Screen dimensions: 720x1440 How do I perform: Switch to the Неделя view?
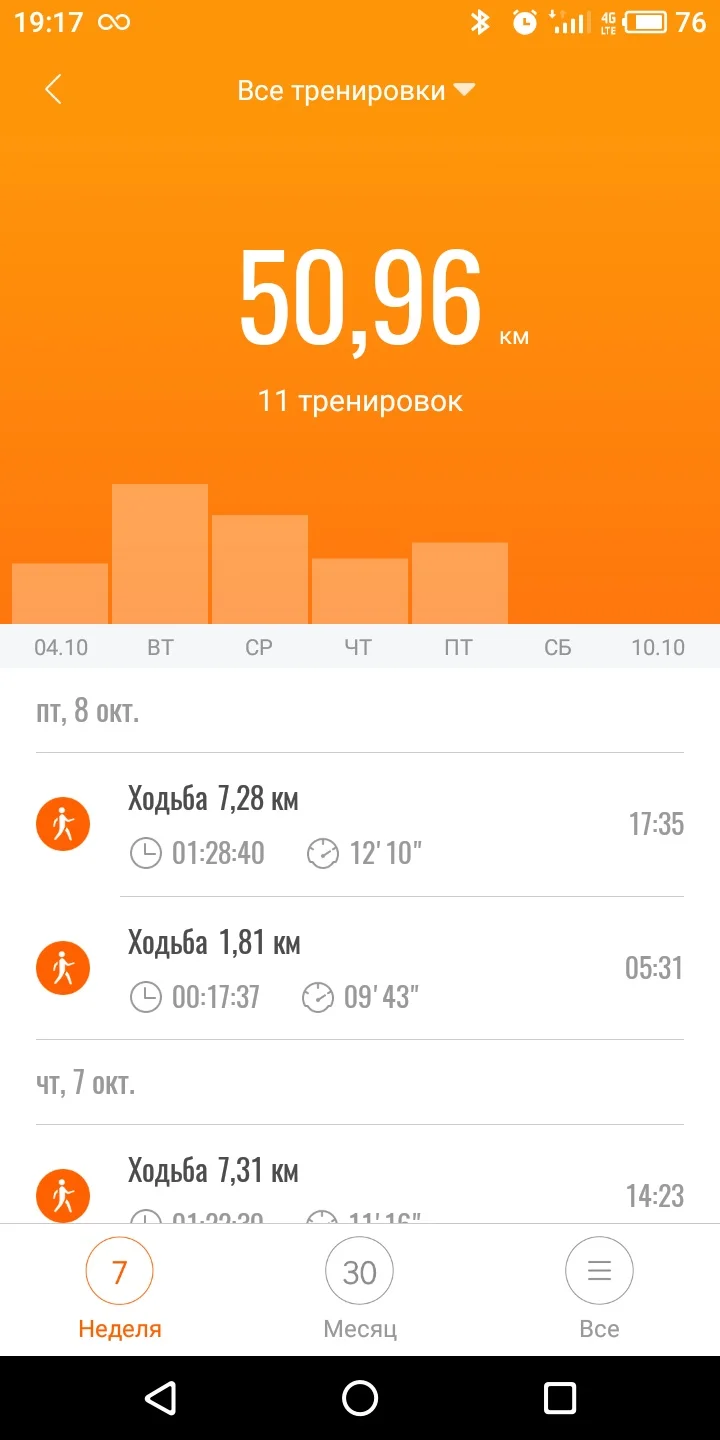tap(120, 1288)
